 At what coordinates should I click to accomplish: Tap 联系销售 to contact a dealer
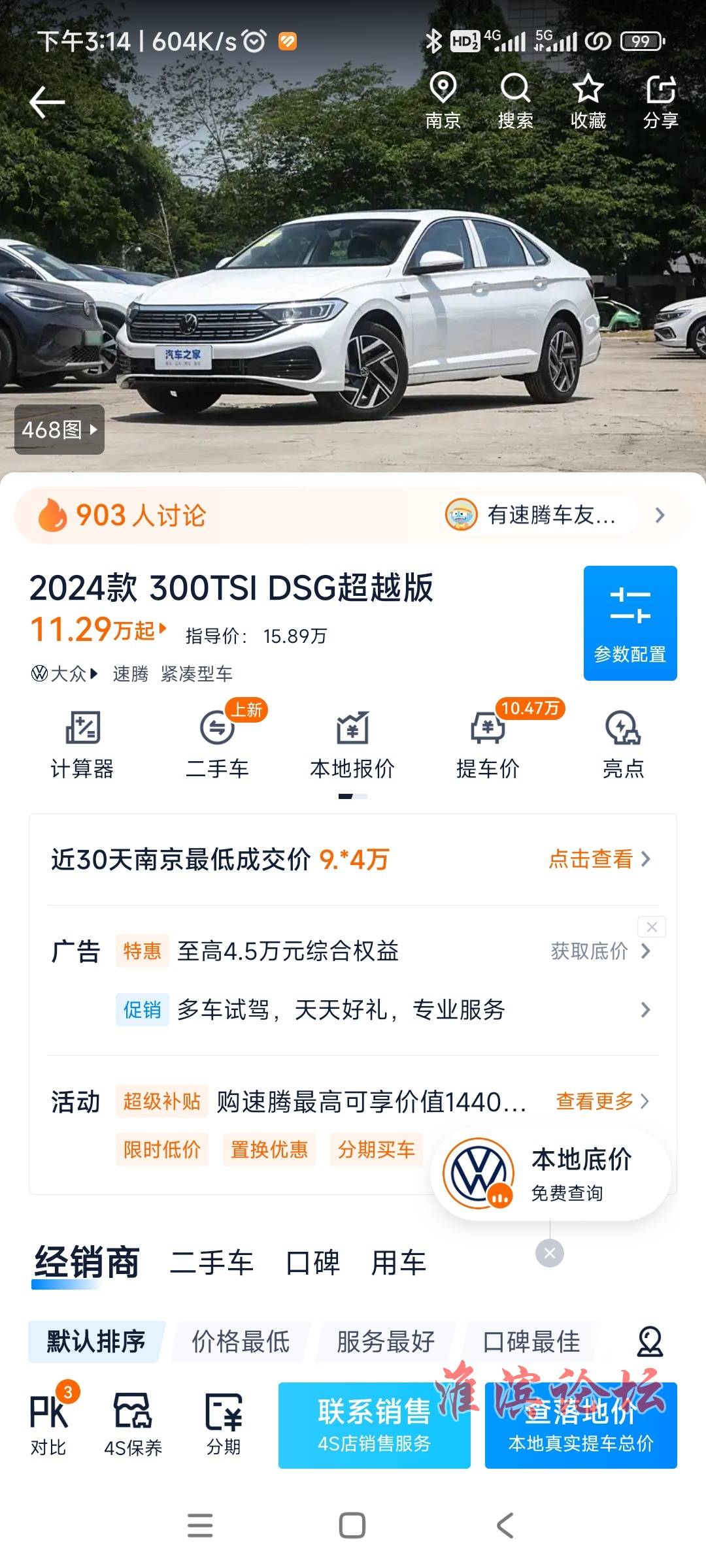point(374,1426)
